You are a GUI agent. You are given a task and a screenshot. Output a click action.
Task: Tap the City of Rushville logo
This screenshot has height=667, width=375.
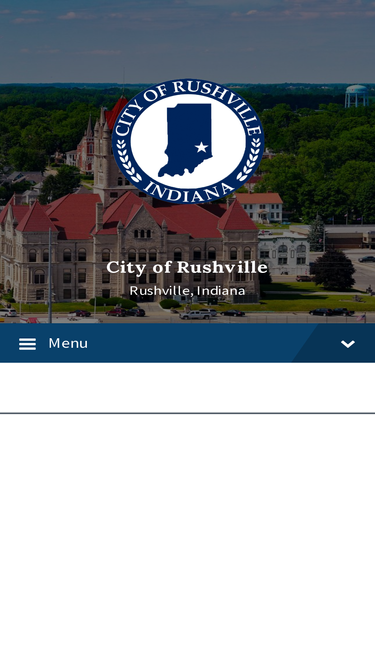(x=188, y=140)
